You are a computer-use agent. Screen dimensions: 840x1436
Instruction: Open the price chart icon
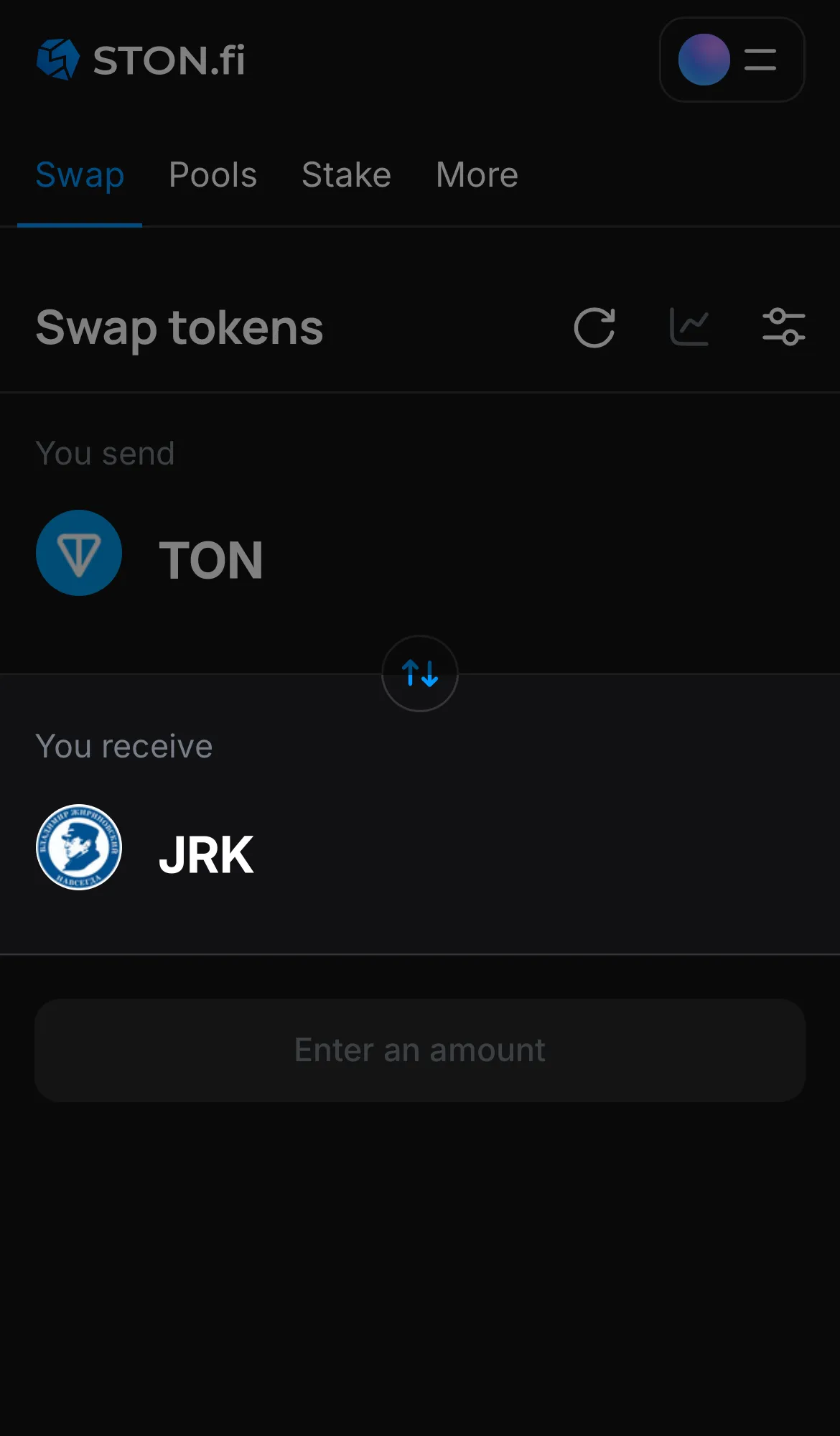(689, 327)
